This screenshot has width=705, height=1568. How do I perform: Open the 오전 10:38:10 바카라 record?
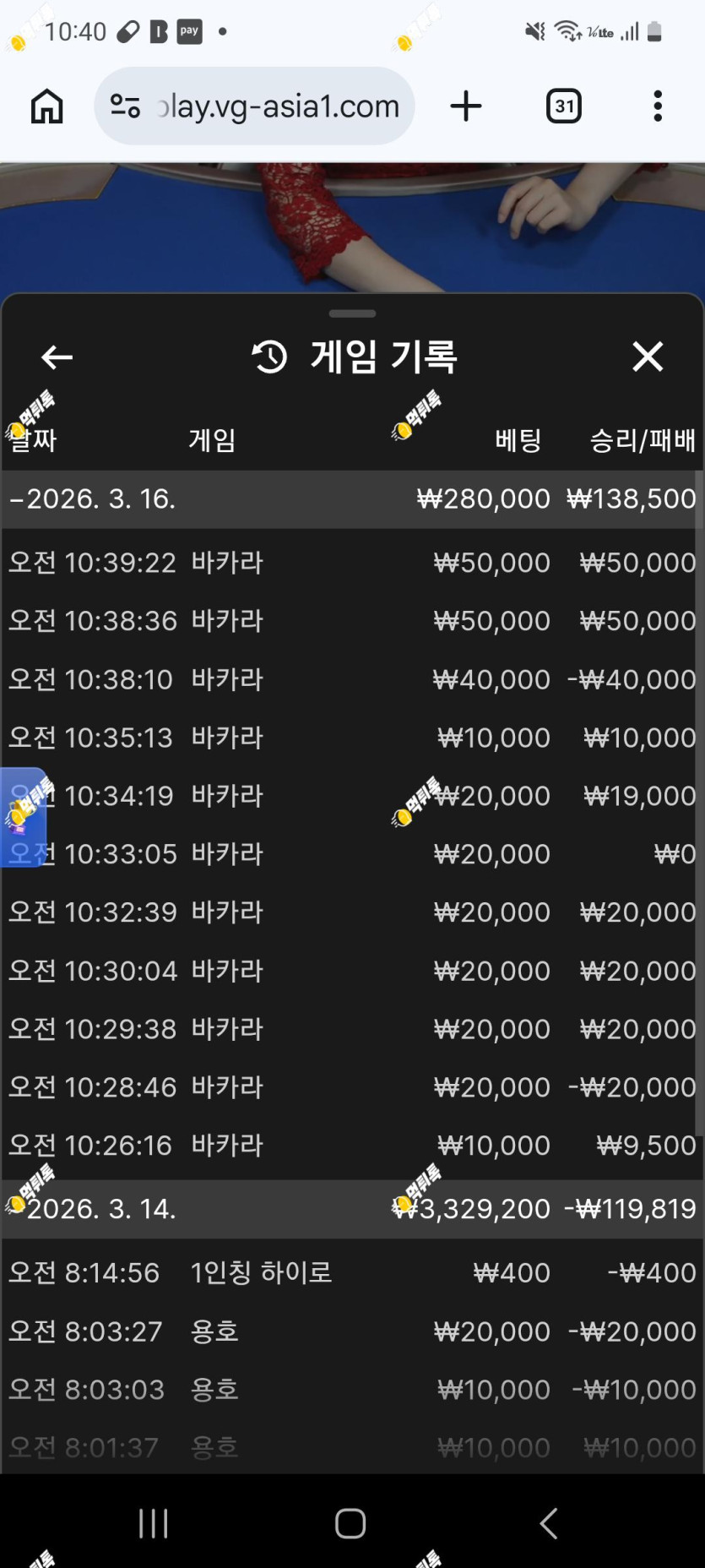[352, 679]
